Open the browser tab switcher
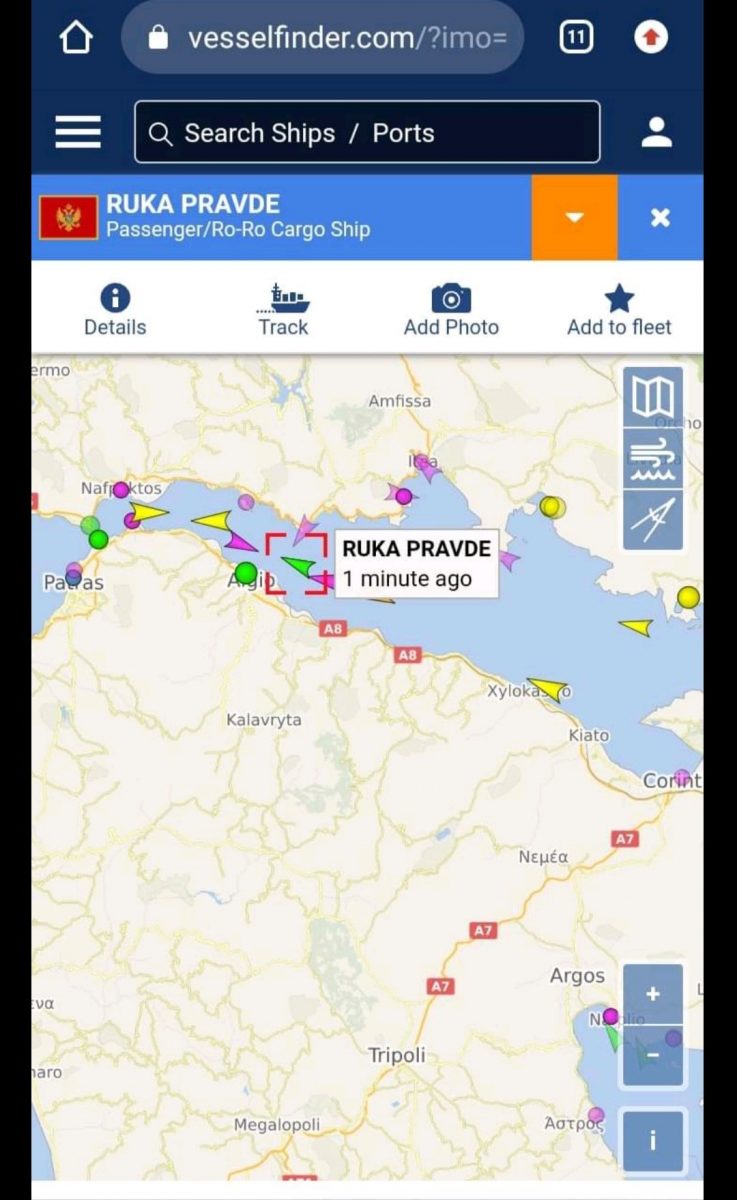737x1200 pixels. [576, 38]
